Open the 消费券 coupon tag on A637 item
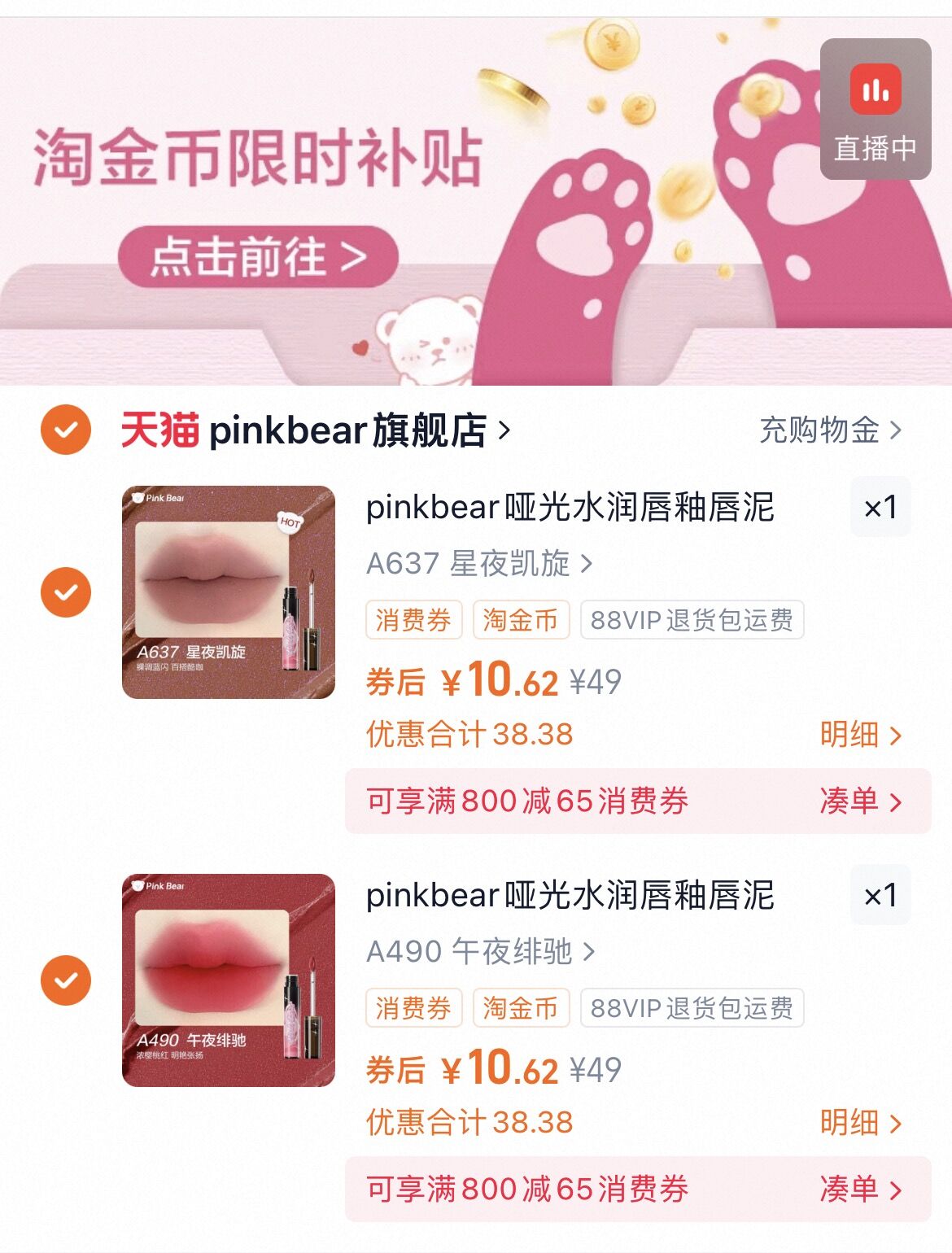This screenshot has height=1253, width=952. (413, 621)
